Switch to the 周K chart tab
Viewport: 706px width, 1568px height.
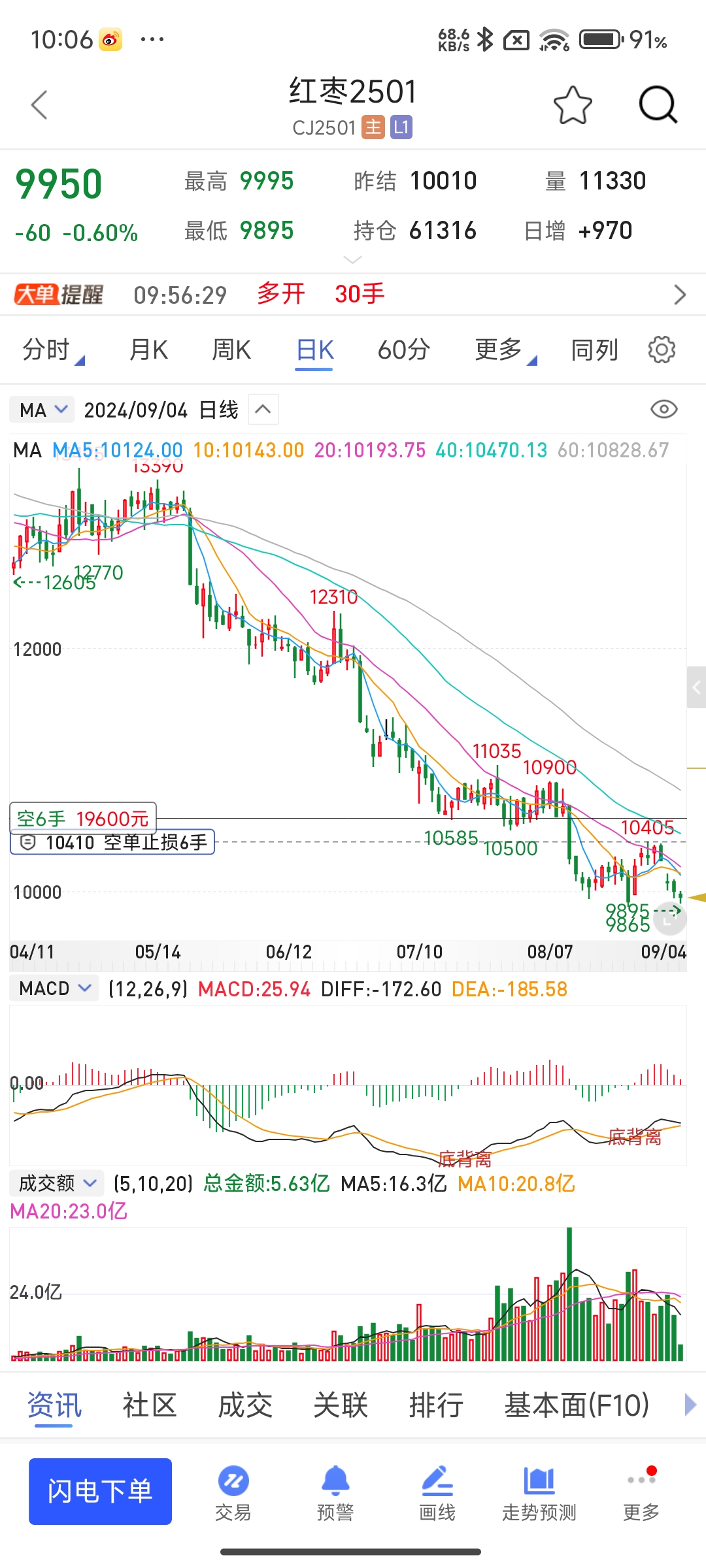pos(231,350)
